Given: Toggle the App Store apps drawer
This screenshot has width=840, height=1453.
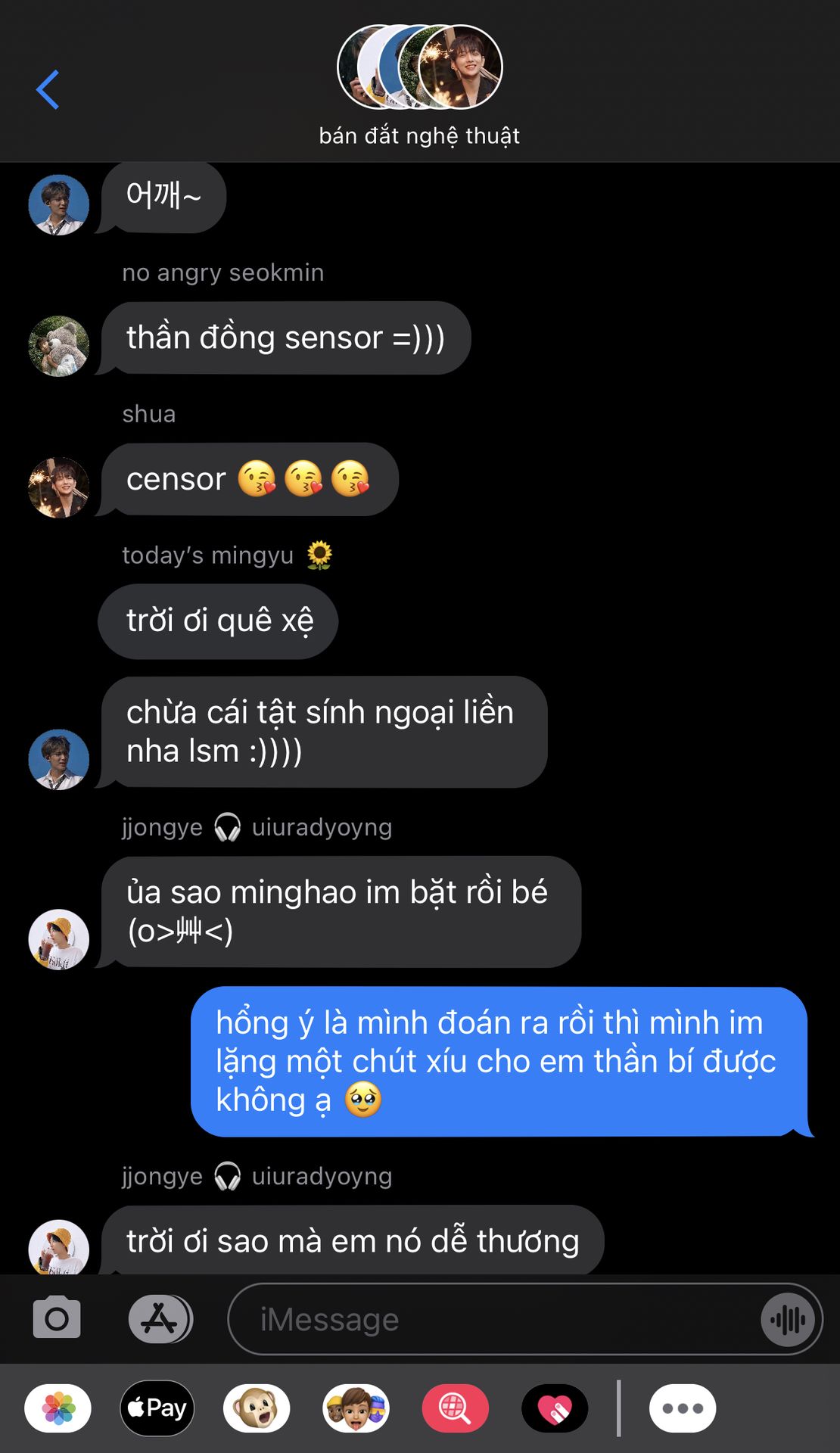Looking at the screenshot, I should pyautogui.click(x=160, y=1319).
